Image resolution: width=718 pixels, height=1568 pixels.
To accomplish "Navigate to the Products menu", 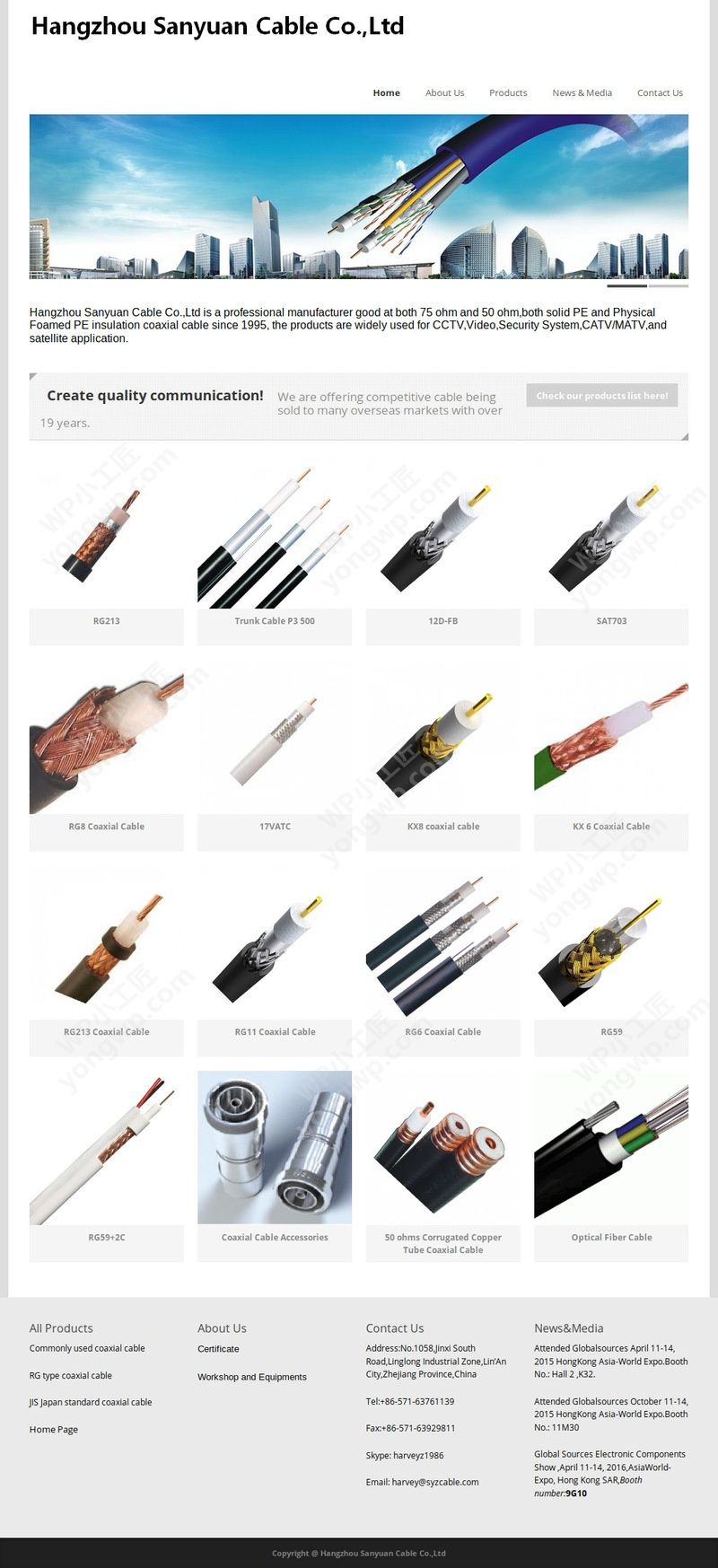I will 508,92.
